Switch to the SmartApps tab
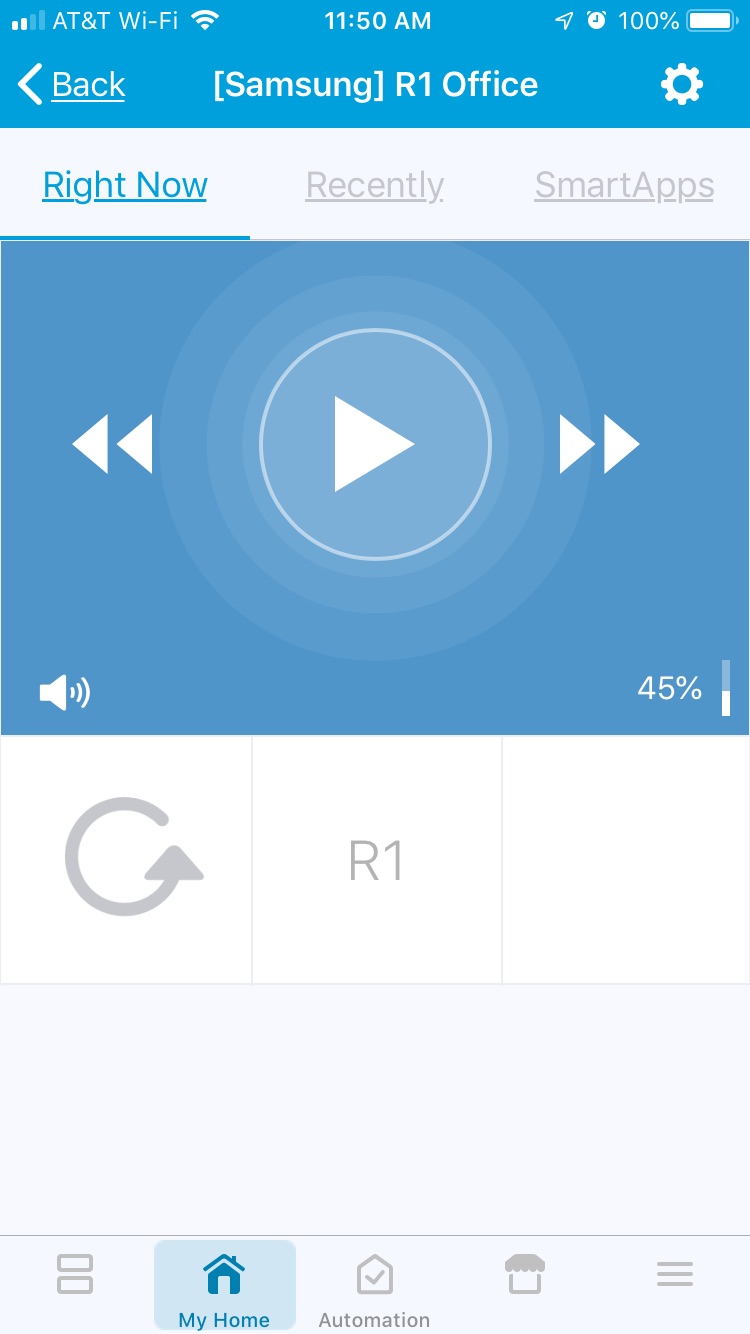 click(624, 185)
